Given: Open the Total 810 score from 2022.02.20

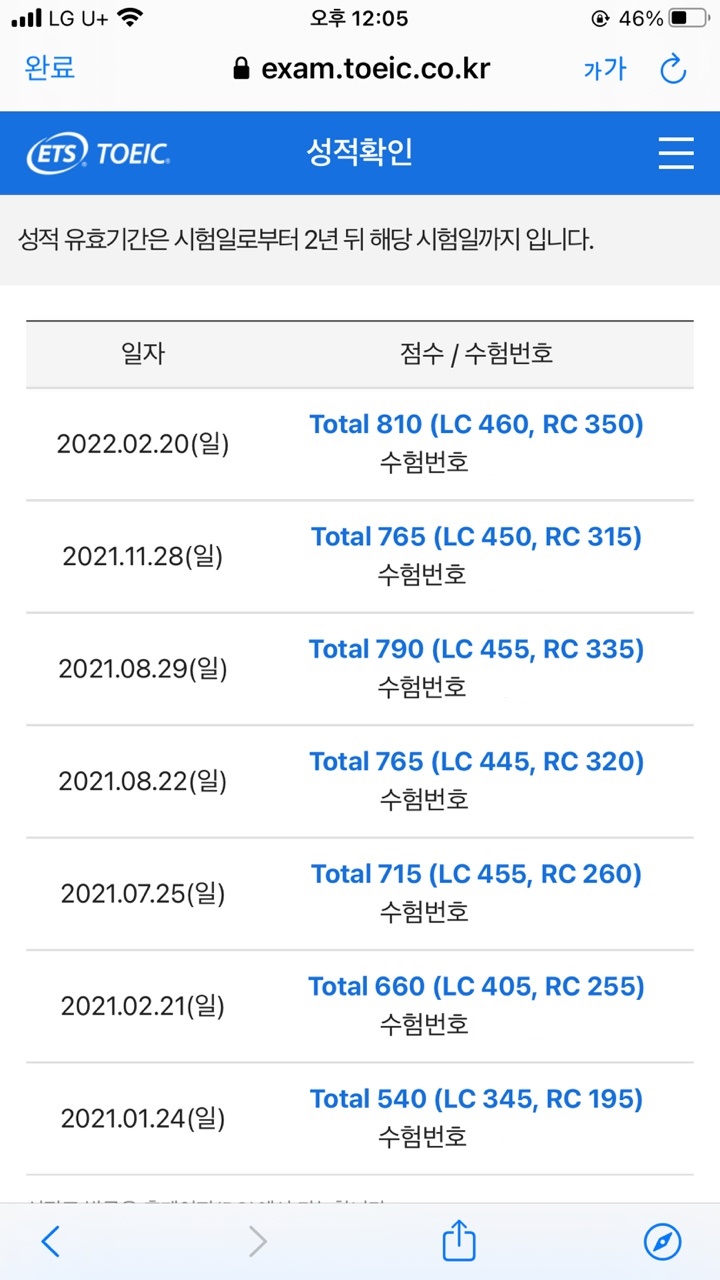Looking at the screenshot, I should click(x=476, y=424).
